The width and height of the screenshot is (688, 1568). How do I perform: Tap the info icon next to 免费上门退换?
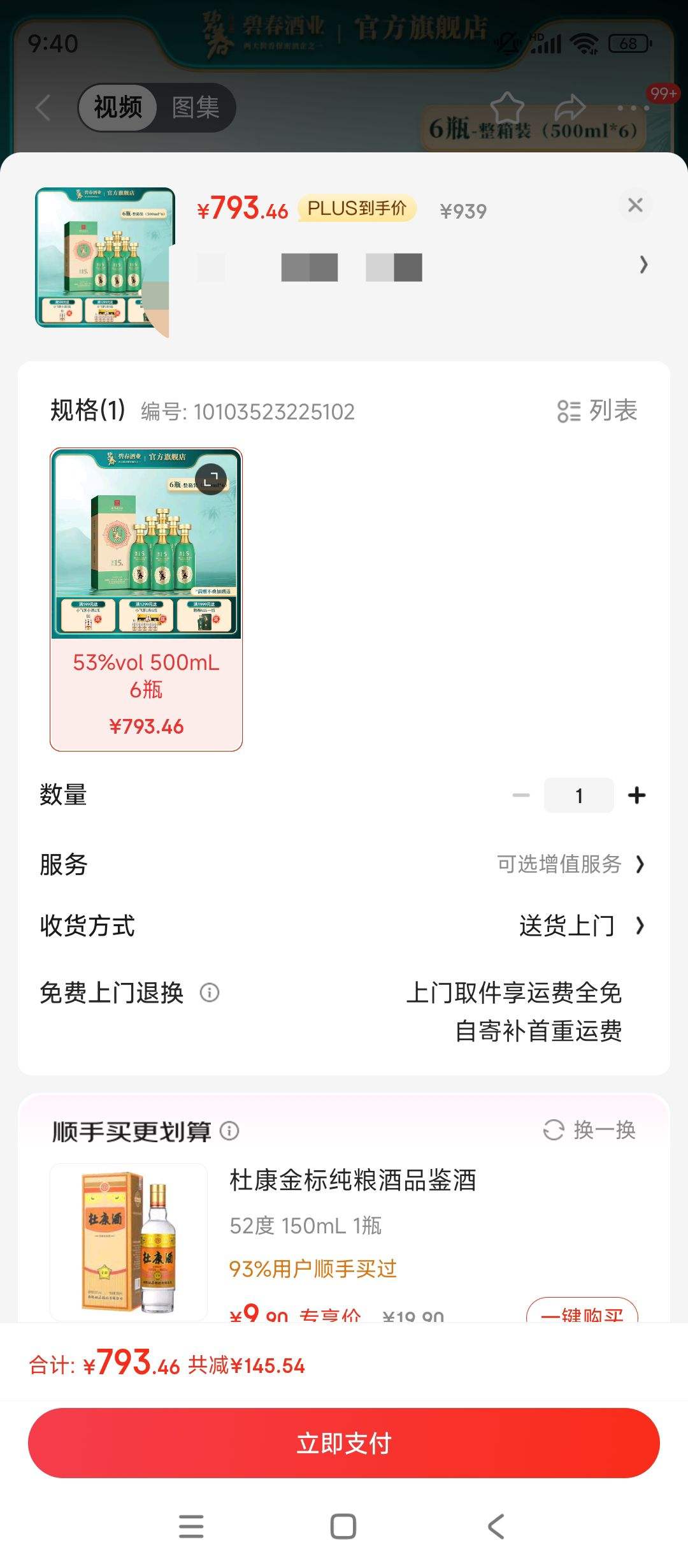click(210, 992)
